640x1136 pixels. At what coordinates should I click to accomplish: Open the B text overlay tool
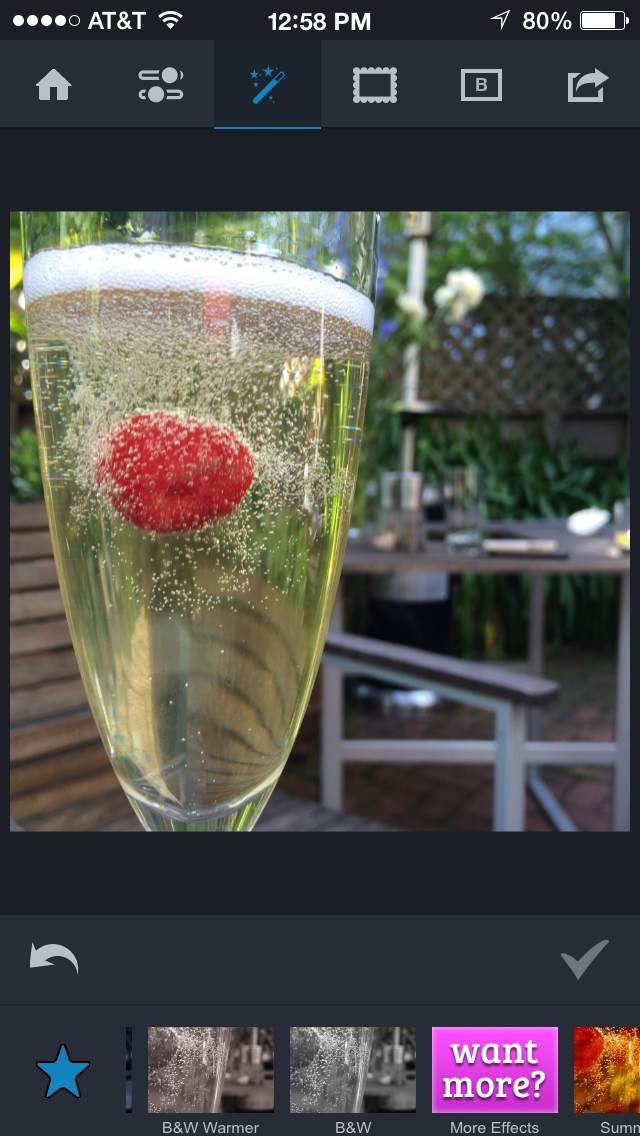pos(481,85)
